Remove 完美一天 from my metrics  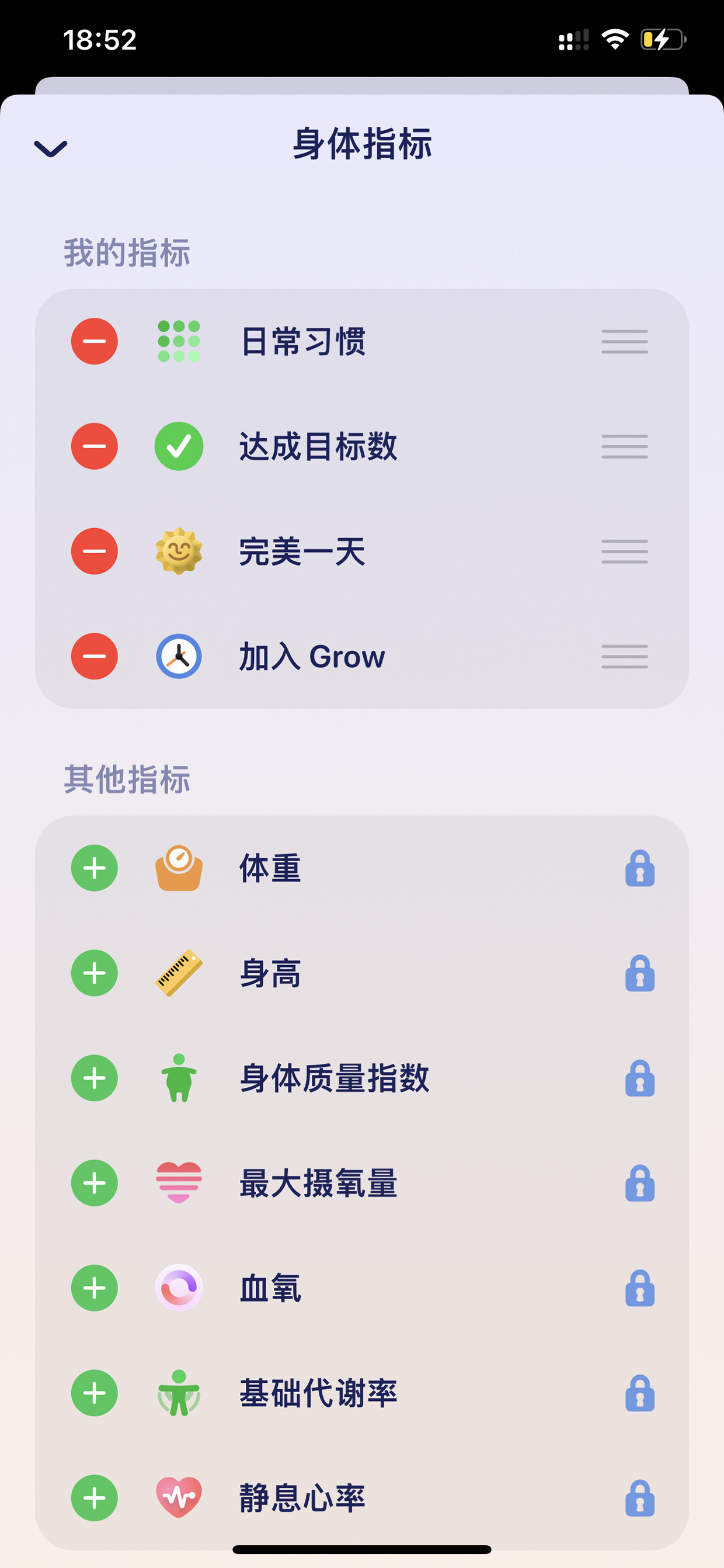tap(95, 551)
